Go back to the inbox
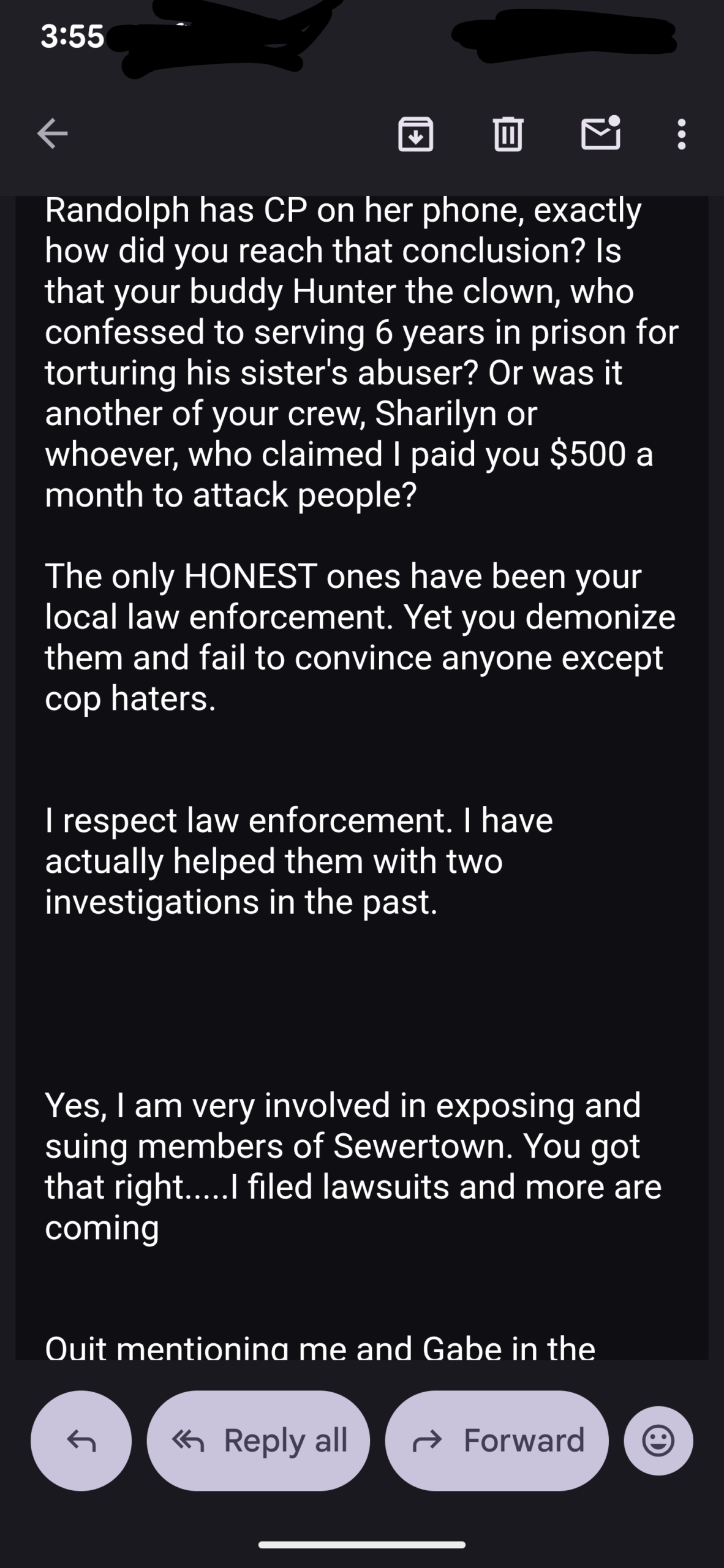This screenshot has width=724, height=1568. (53, 134)
